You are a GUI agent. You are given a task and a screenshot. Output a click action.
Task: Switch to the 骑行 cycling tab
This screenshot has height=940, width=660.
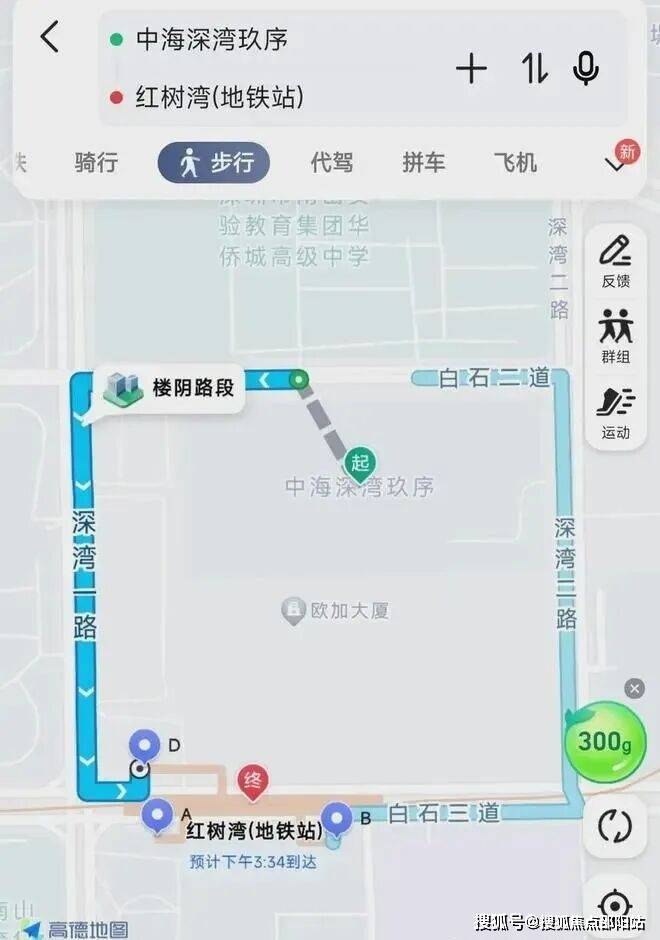pos(96,163)
